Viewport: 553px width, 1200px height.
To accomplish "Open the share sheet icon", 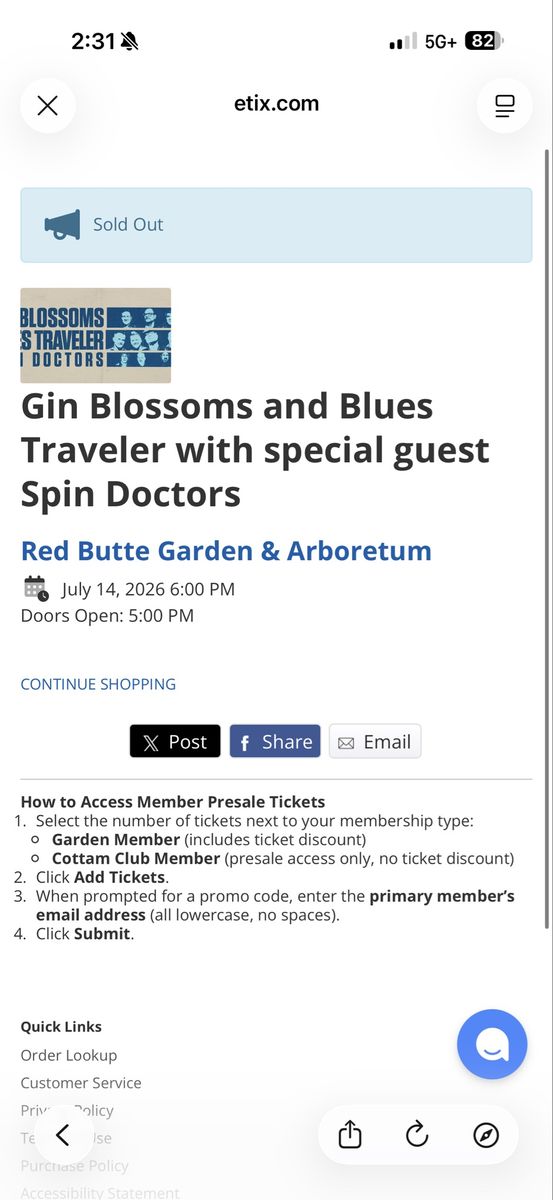I will 350,1134.
